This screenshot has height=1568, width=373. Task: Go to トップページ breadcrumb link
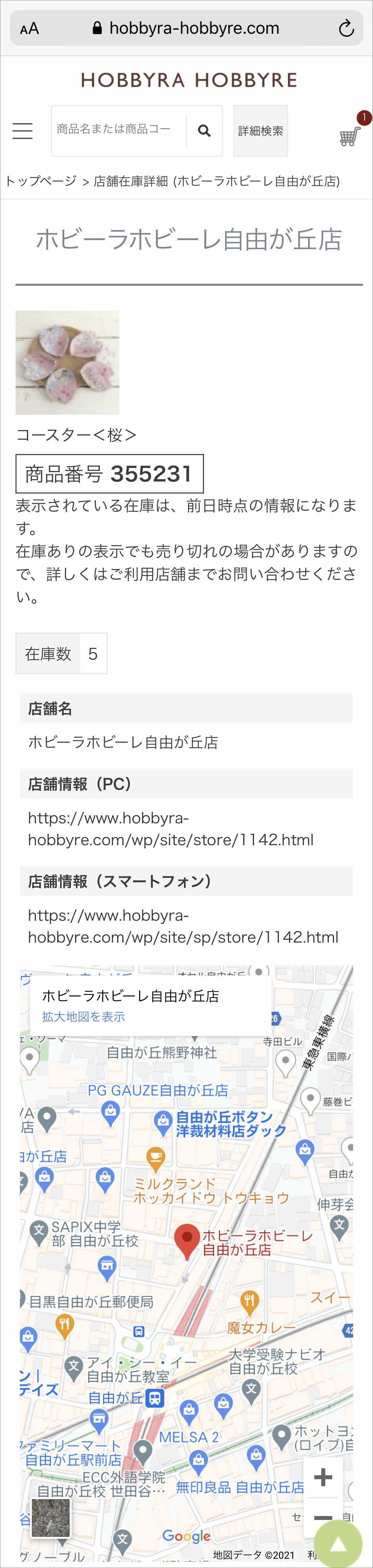(x=41, y=182)
